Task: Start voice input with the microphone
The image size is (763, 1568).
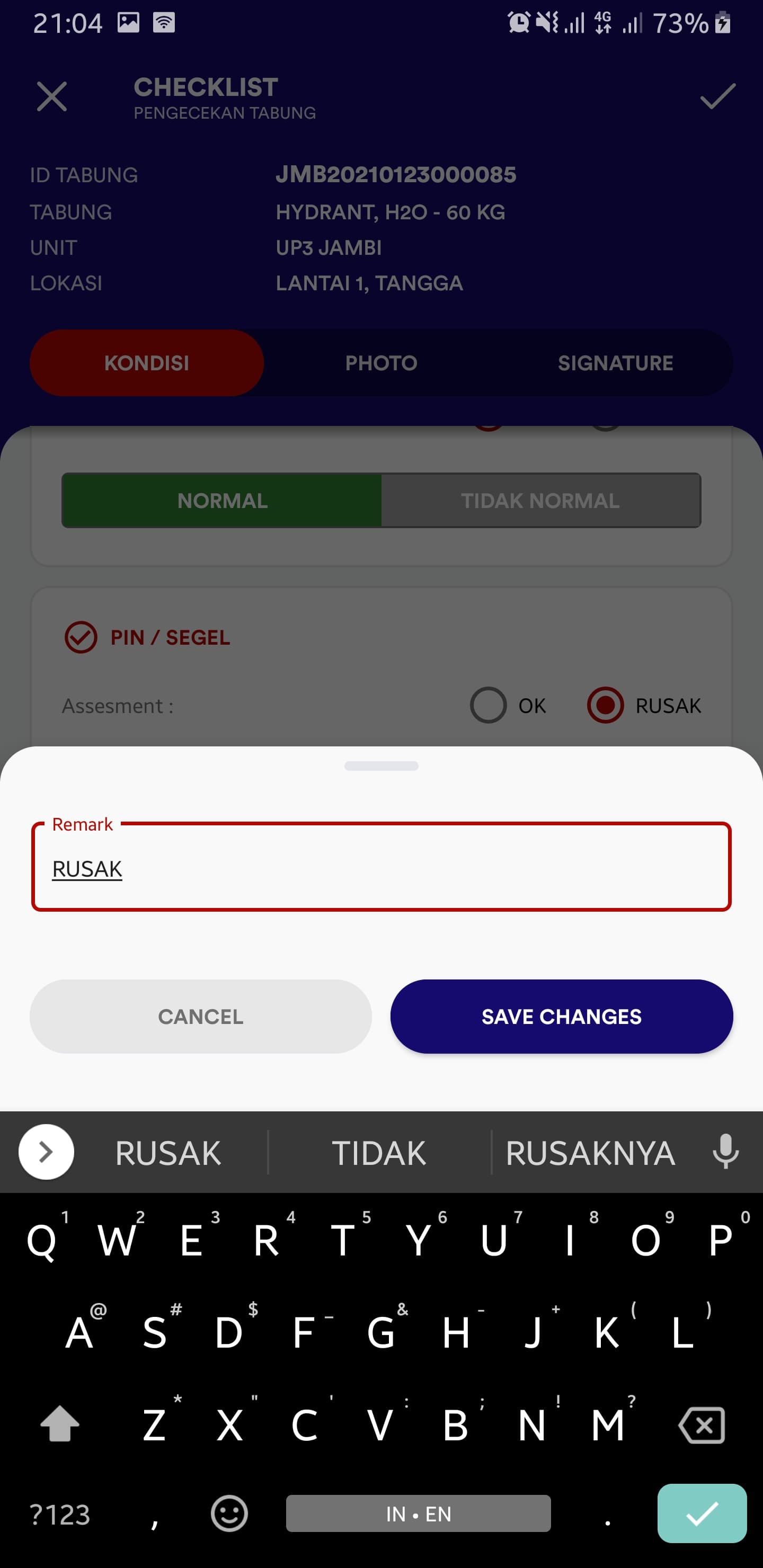Action: coord(725,1151)
